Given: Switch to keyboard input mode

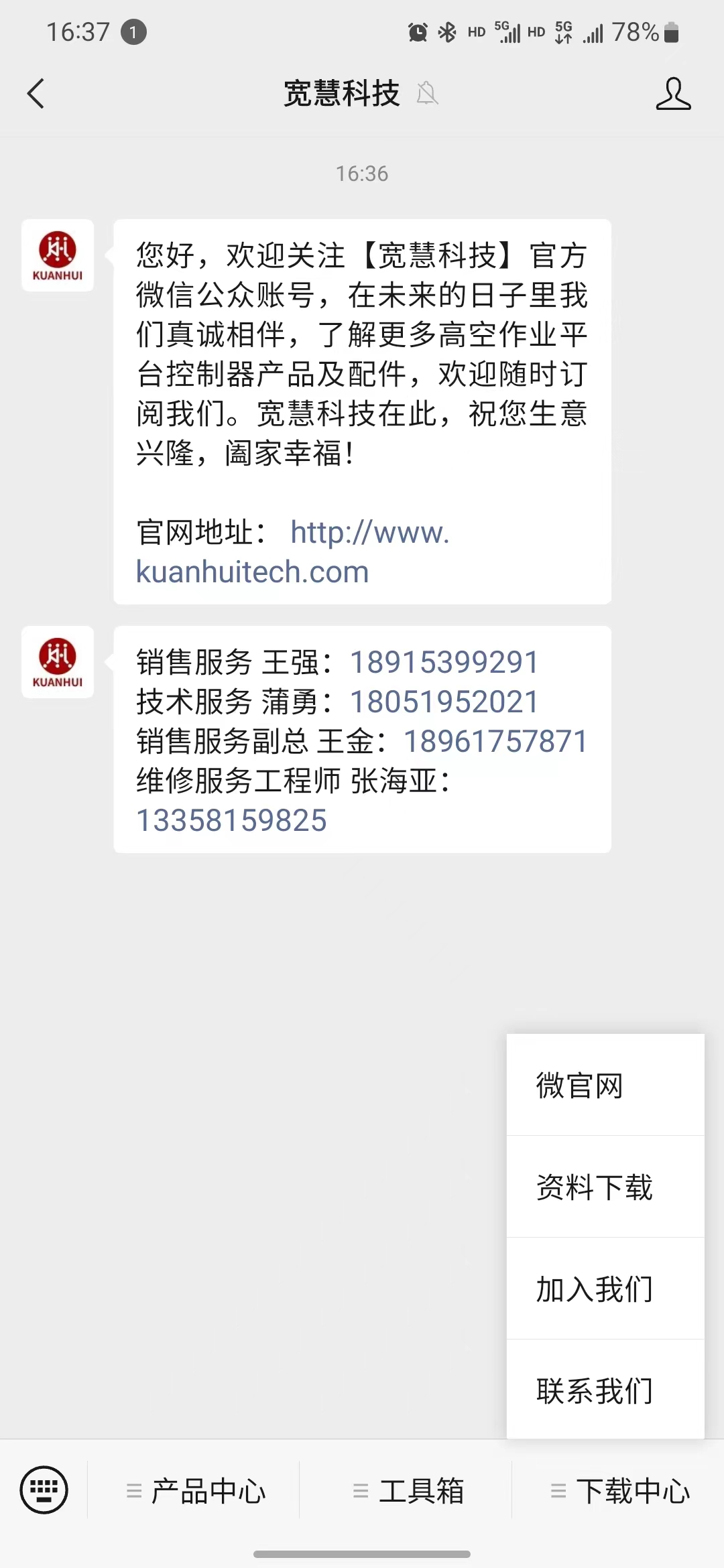Looking at the screenshot, I should (x=44, y=1490).
